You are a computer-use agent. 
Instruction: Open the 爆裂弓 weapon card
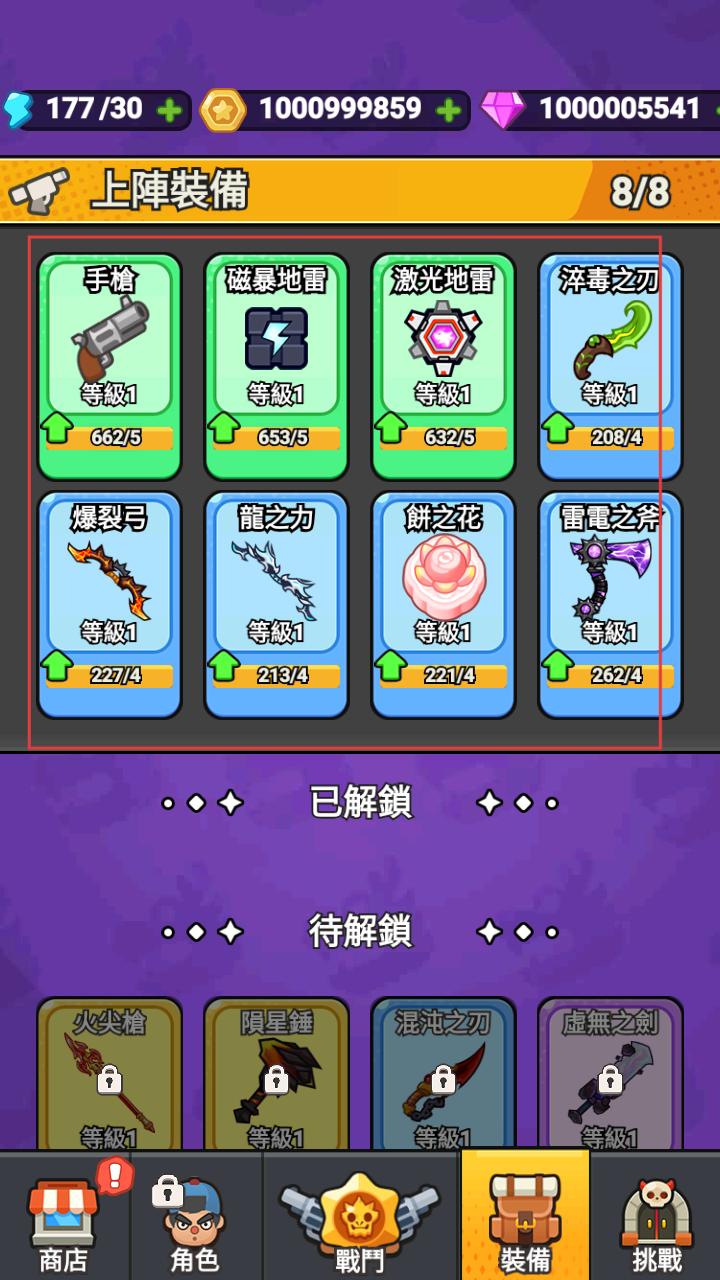[x=110, y=603]
